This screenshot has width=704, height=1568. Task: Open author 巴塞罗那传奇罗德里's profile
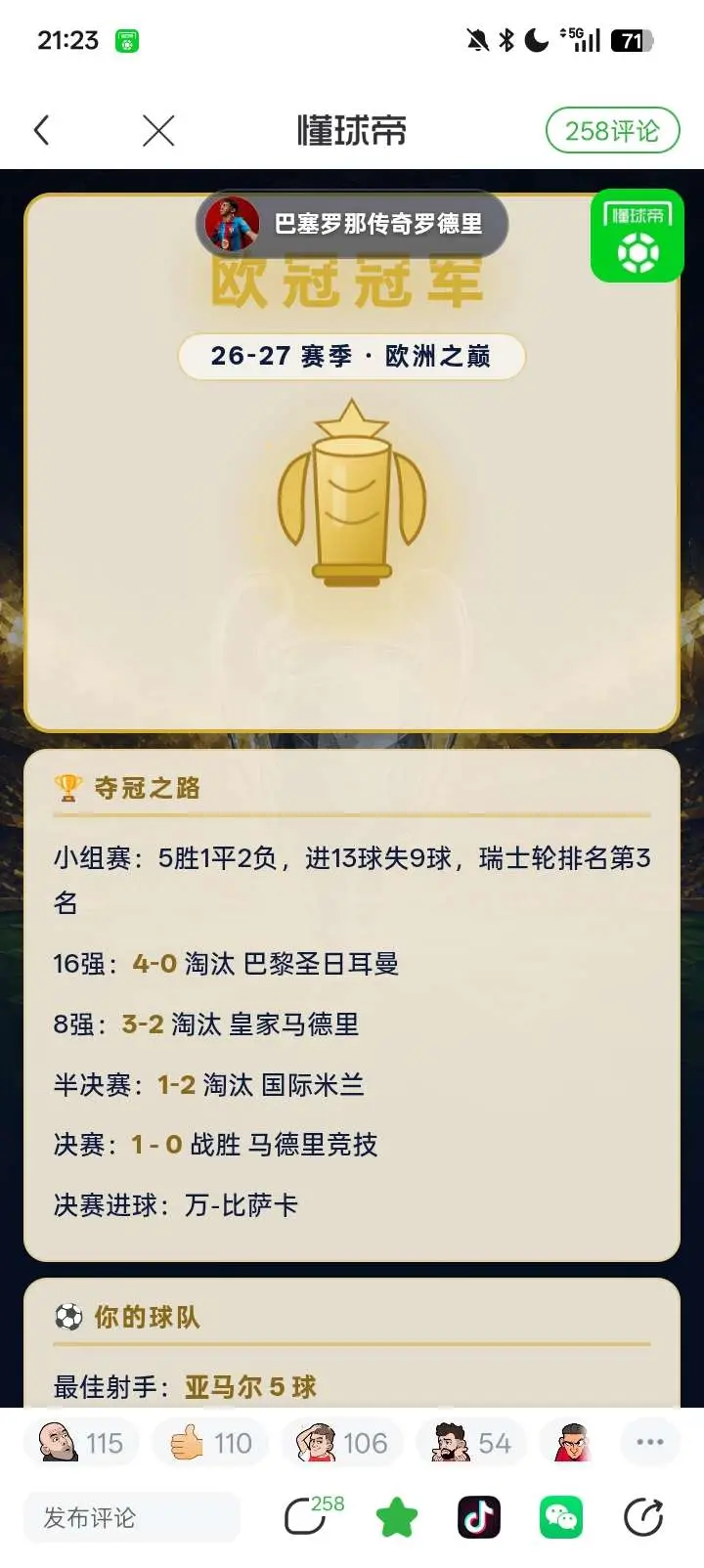(352, 224)
